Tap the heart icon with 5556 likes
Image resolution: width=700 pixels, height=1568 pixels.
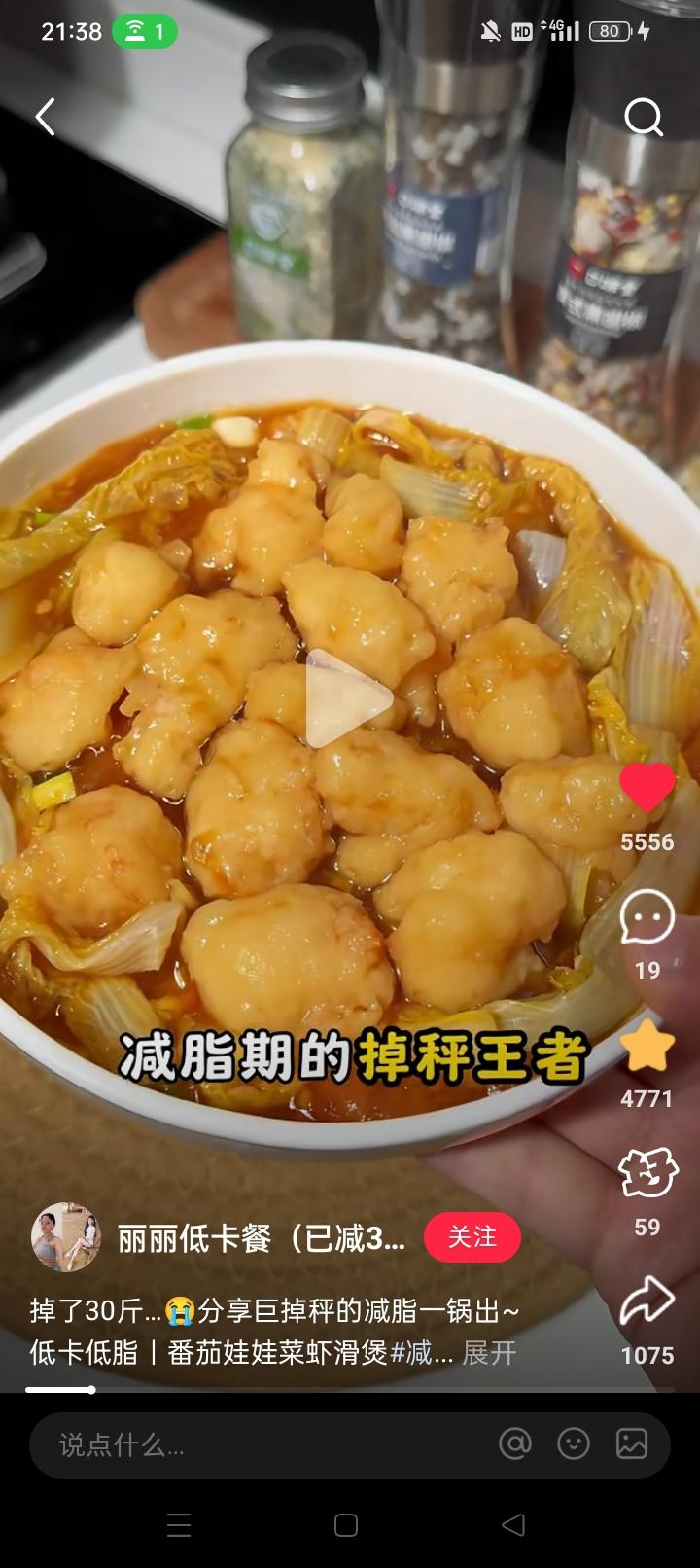(x=647, y=788)
